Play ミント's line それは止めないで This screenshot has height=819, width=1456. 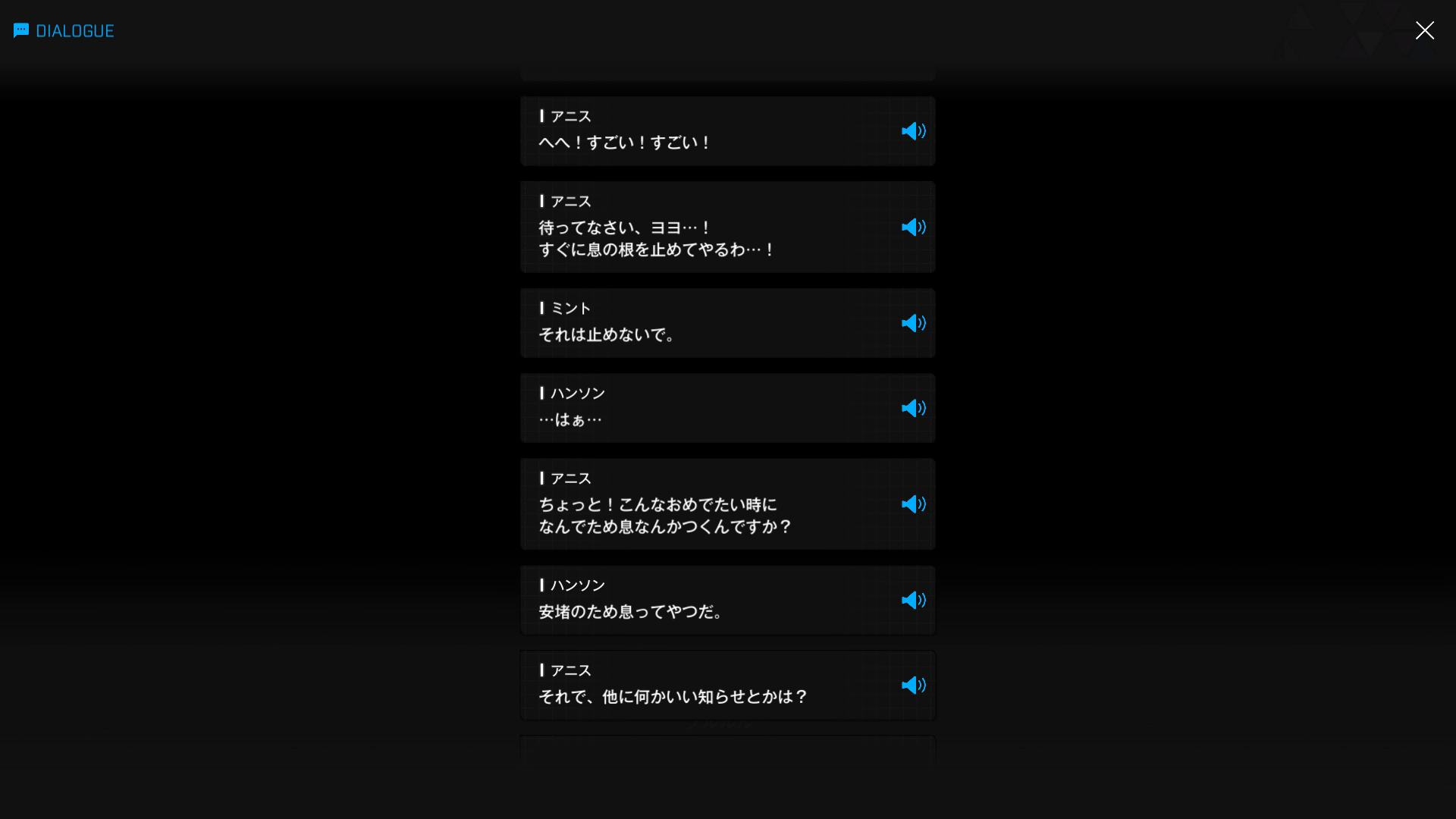(x=913, y=323)
